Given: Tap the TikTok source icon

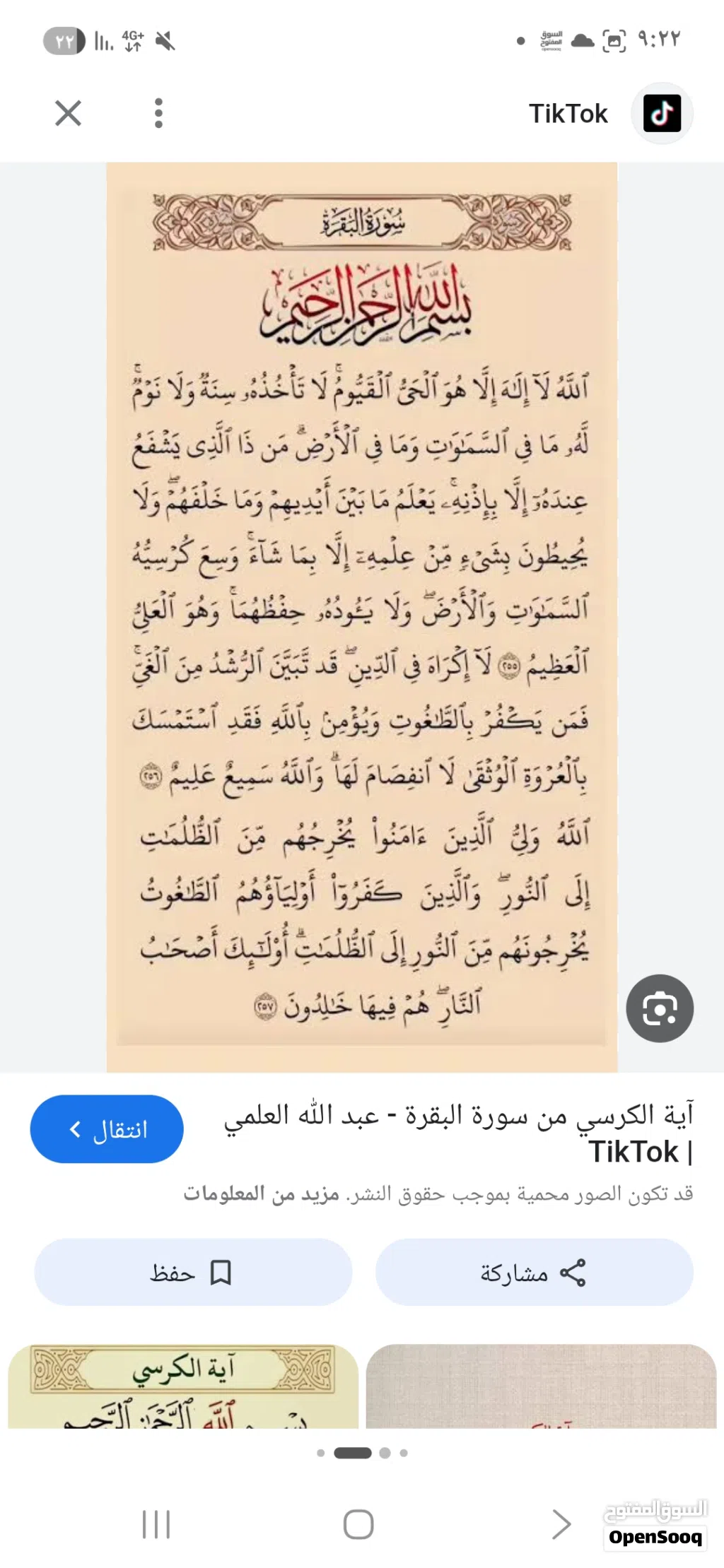Looking at the screenshot, I should [x=662, y=113].
